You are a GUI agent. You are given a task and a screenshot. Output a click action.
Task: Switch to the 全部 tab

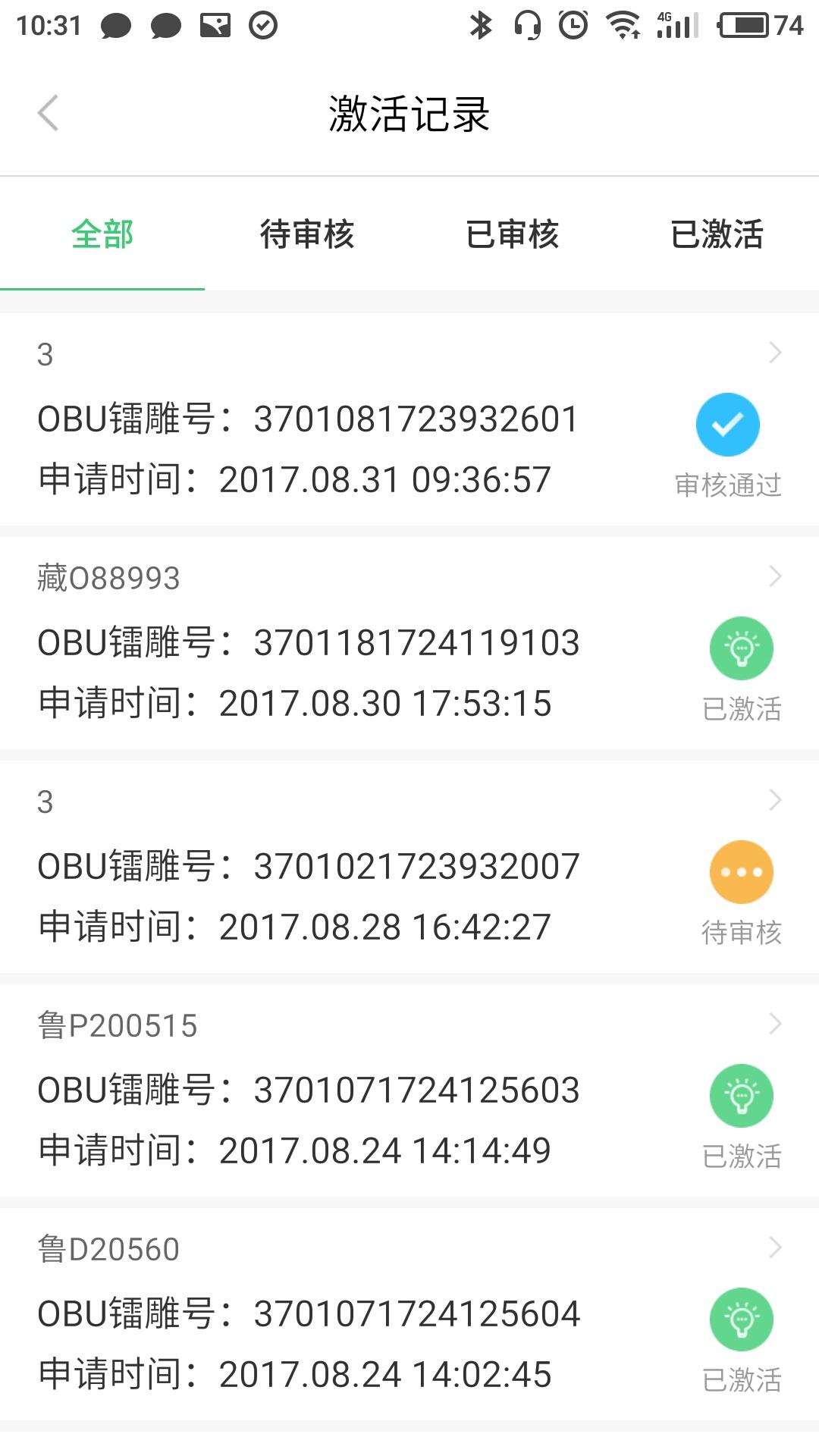(102, 234)
